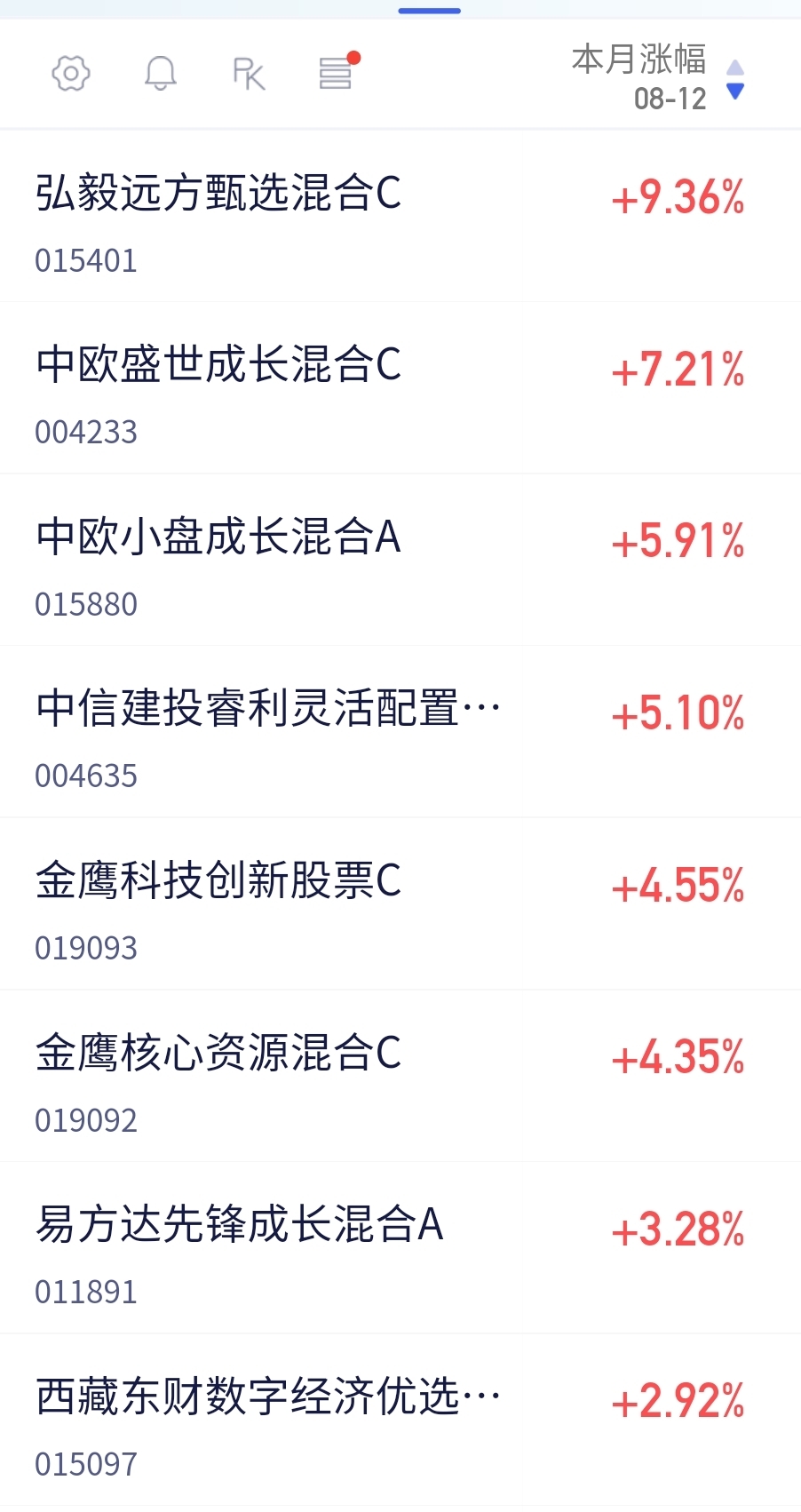Select the 中信建投睿利灵活配置 fund row

tap(400, 732)
